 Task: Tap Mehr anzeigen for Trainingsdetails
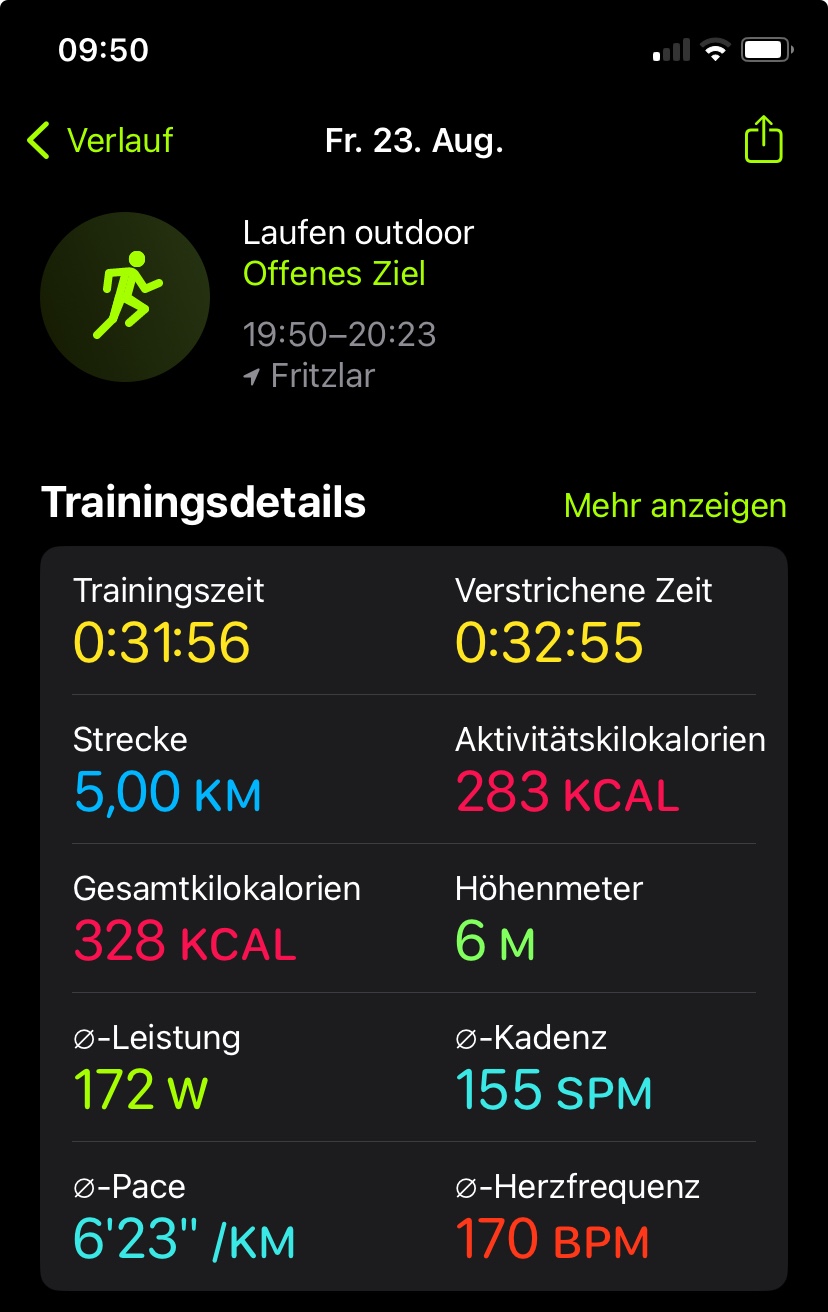[x=675, y=506]
